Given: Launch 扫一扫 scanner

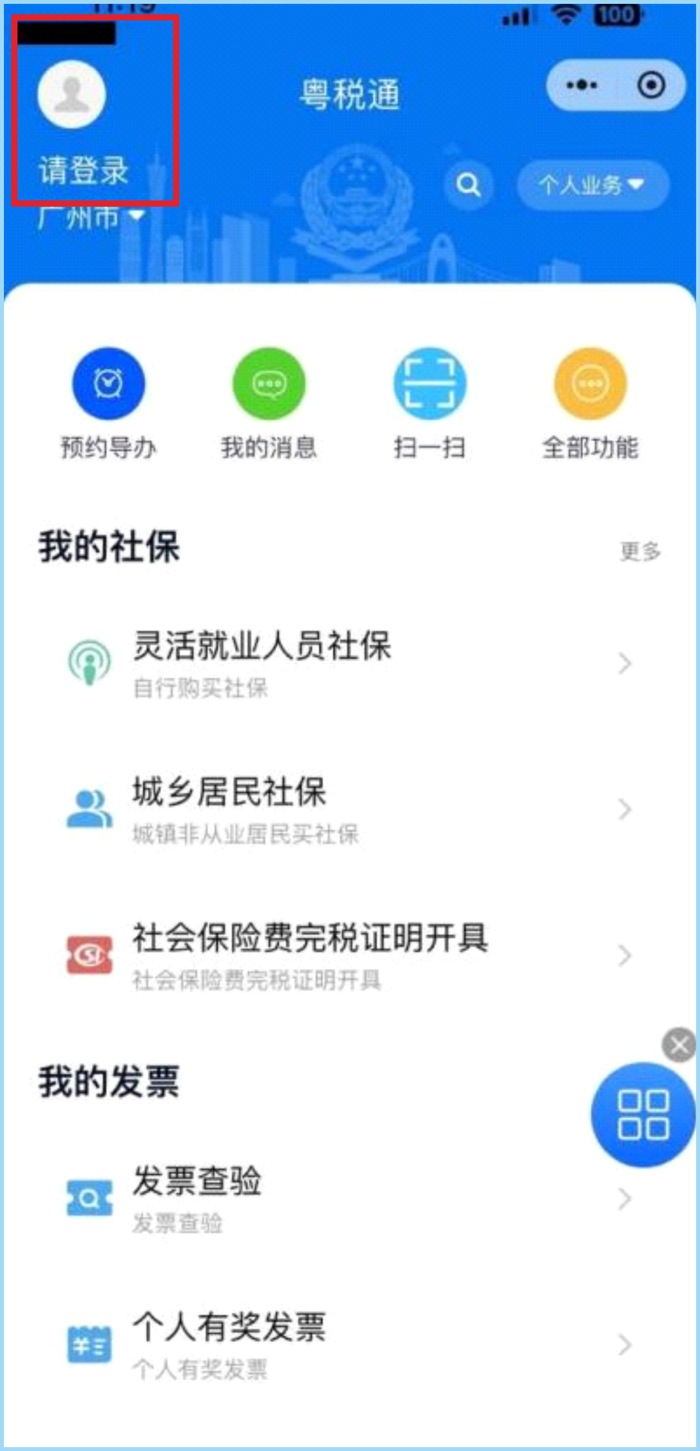Looking at the screenshot, I should click(429, 384).
